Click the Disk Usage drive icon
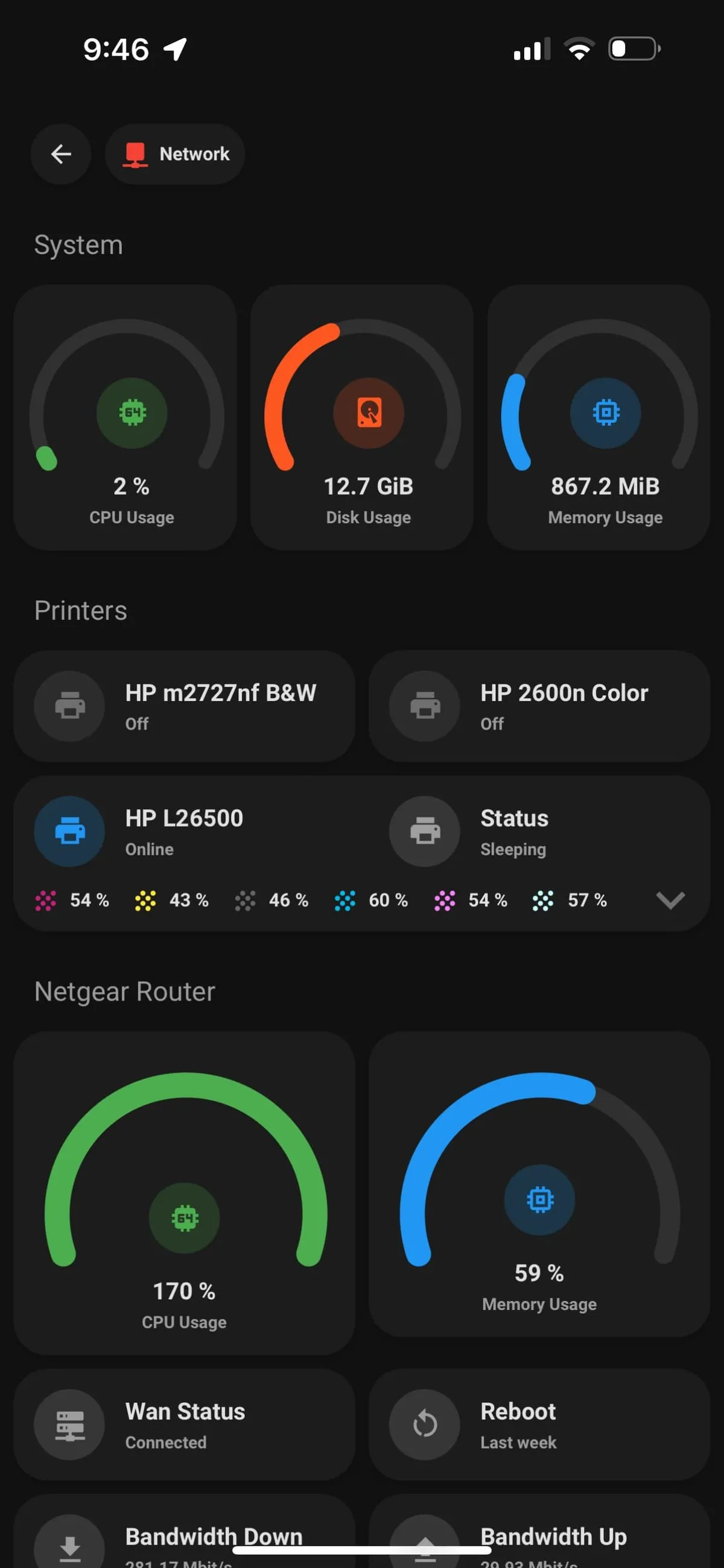 [369, 413]
